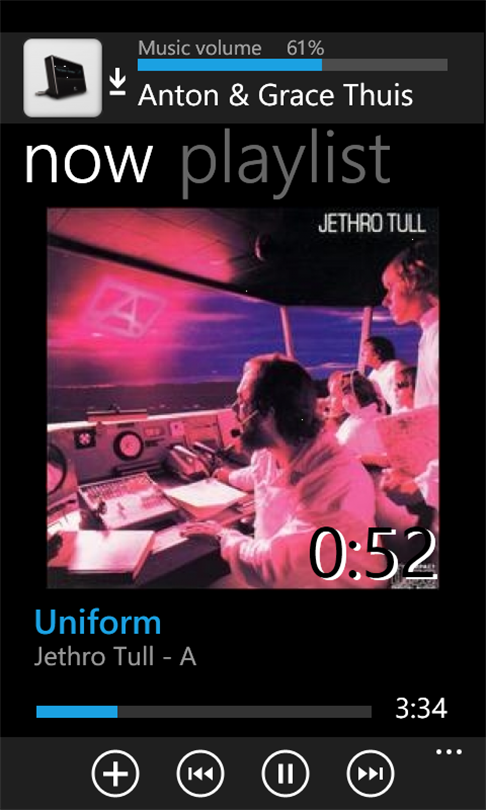
Task: Open the Anton & Grace Thuis player
Action: (275, 96)
